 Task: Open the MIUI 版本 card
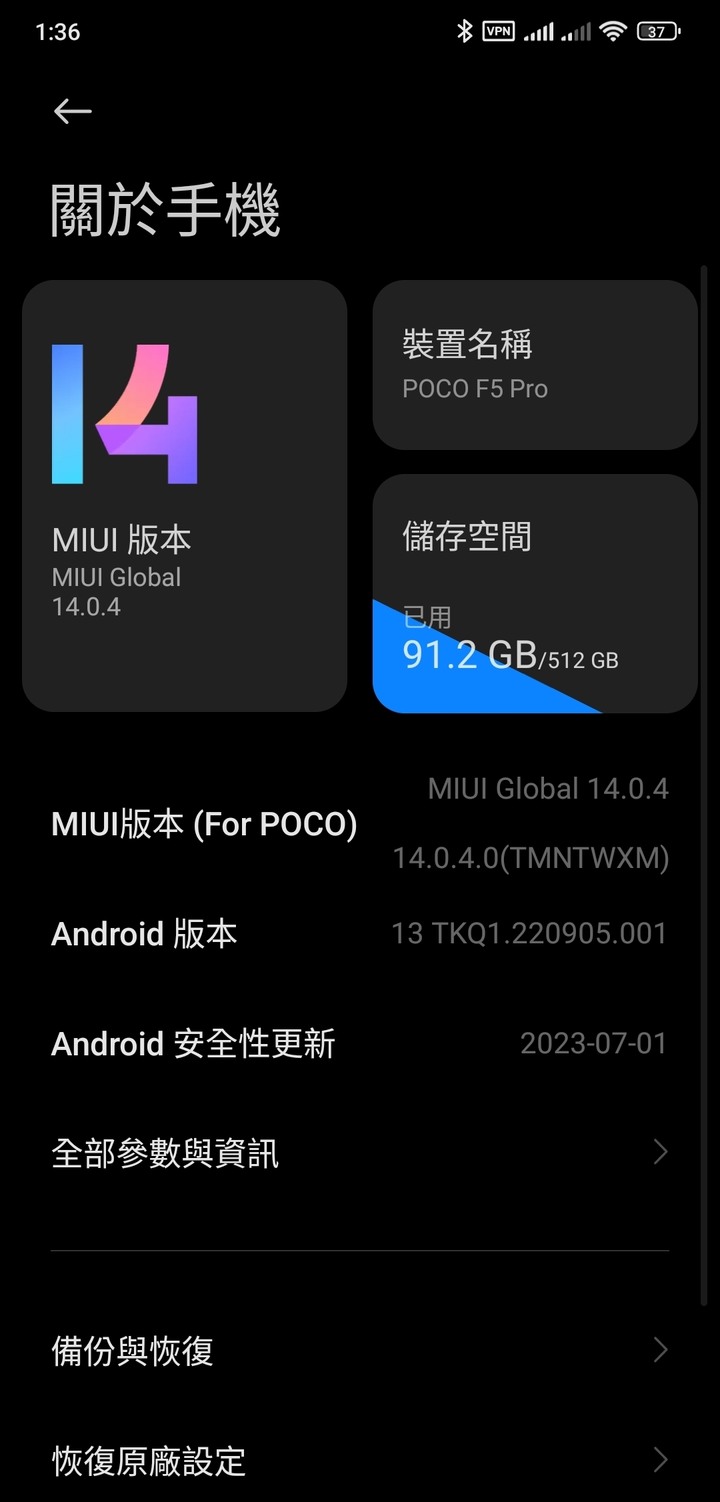coord(184,497)
